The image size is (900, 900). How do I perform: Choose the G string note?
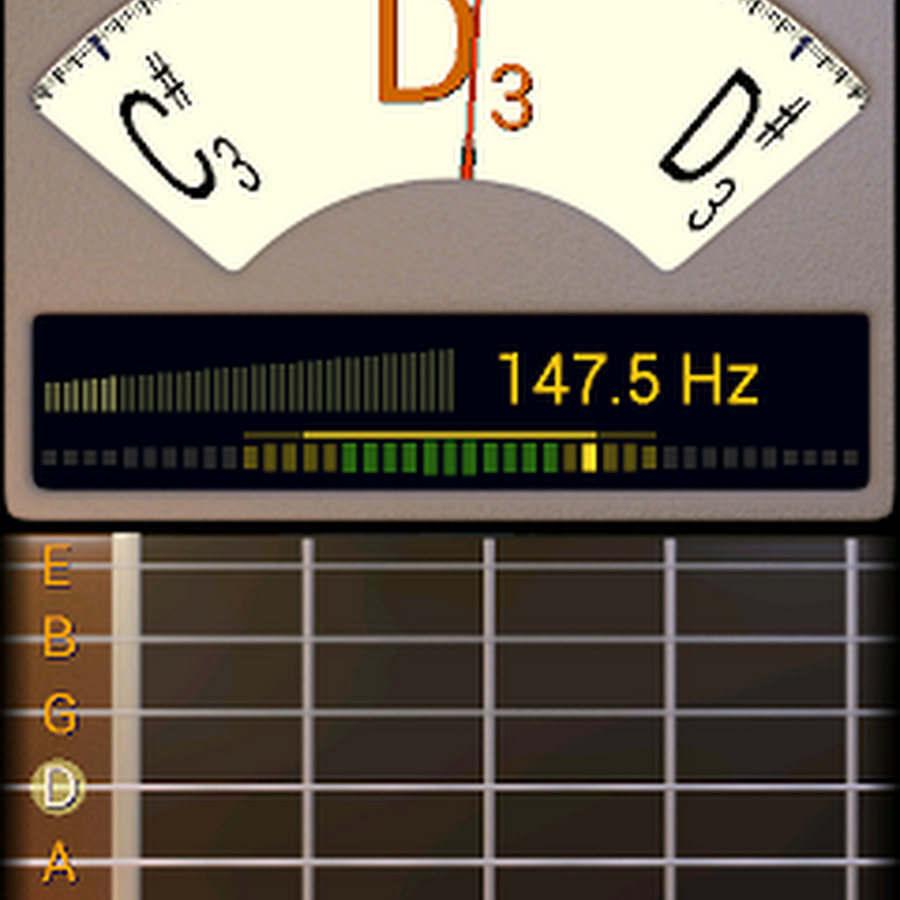[59, 714]
